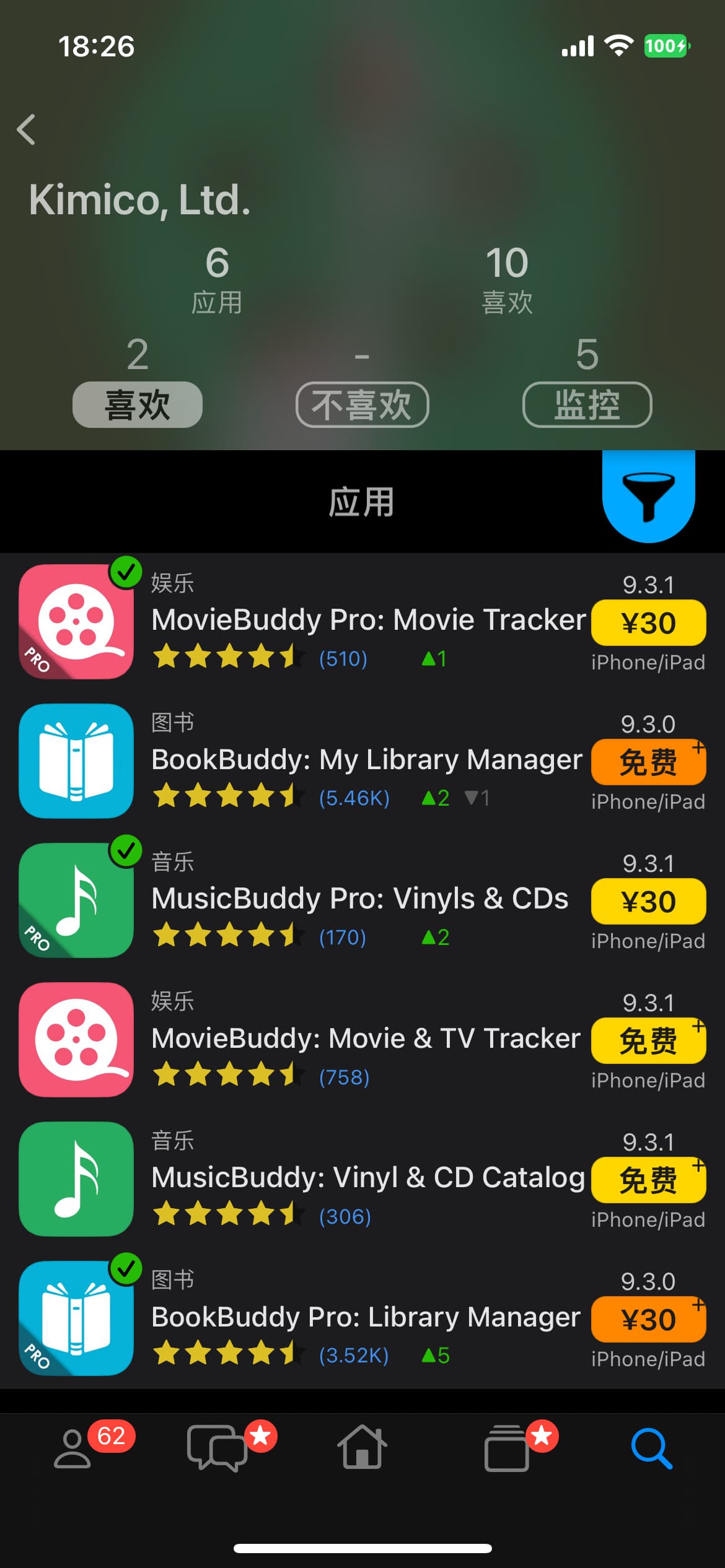
Task: Open the blue filter funnel
Action: (x=648, y=497)
